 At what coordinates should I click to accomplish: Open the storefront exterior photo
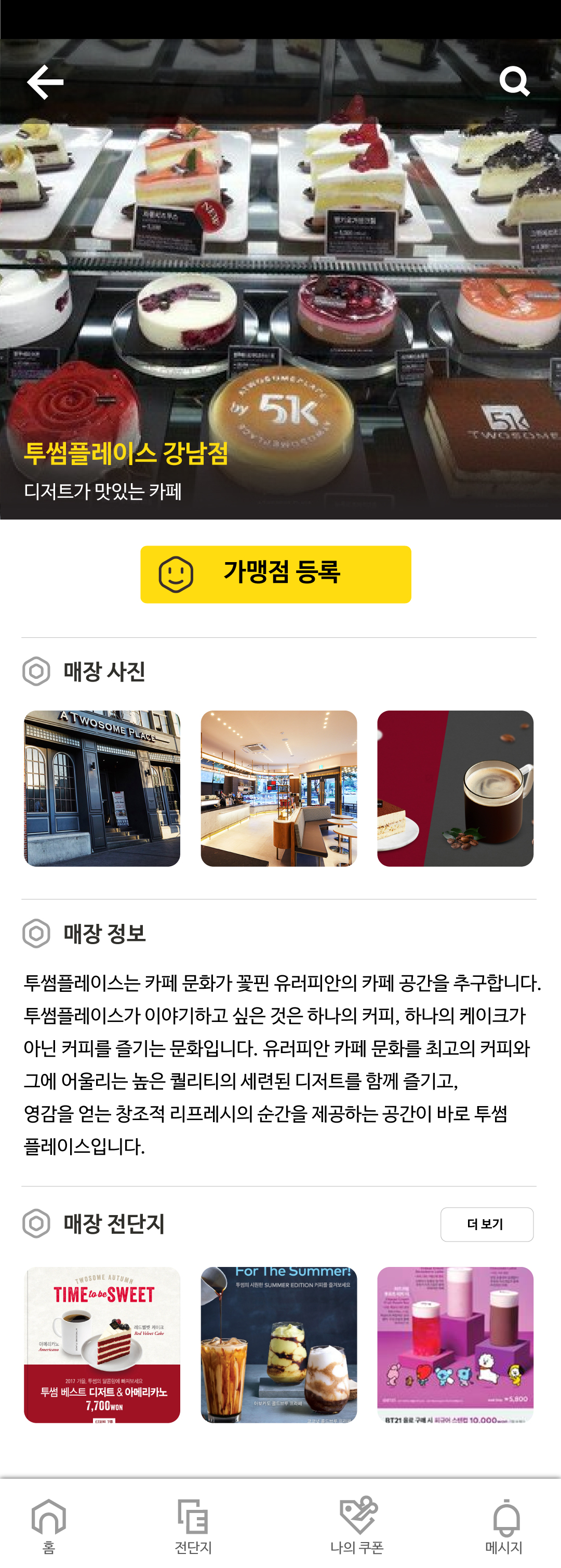(102, 788)
